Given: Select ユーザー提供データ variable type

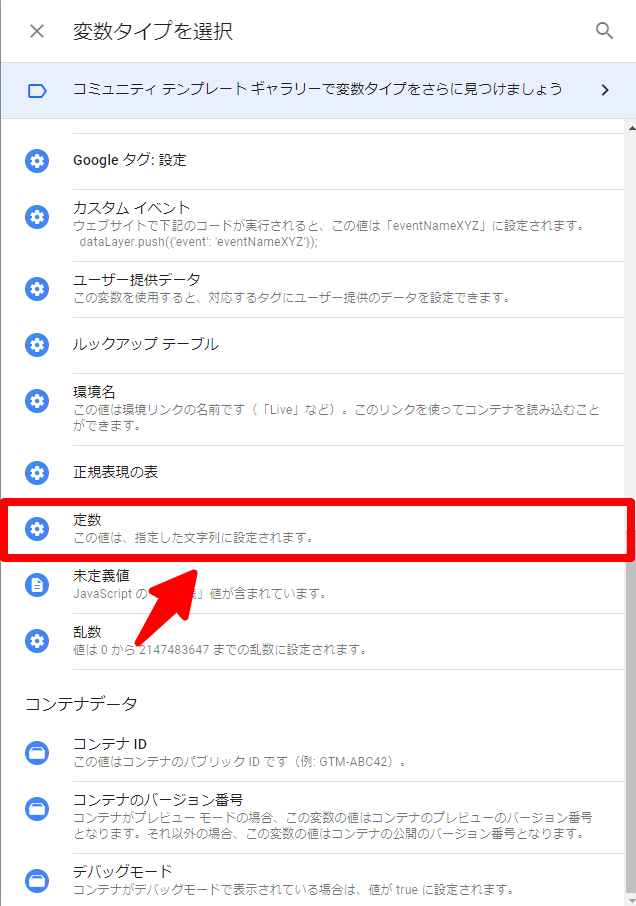Looking at the screenshot, I should click(136, 280).
